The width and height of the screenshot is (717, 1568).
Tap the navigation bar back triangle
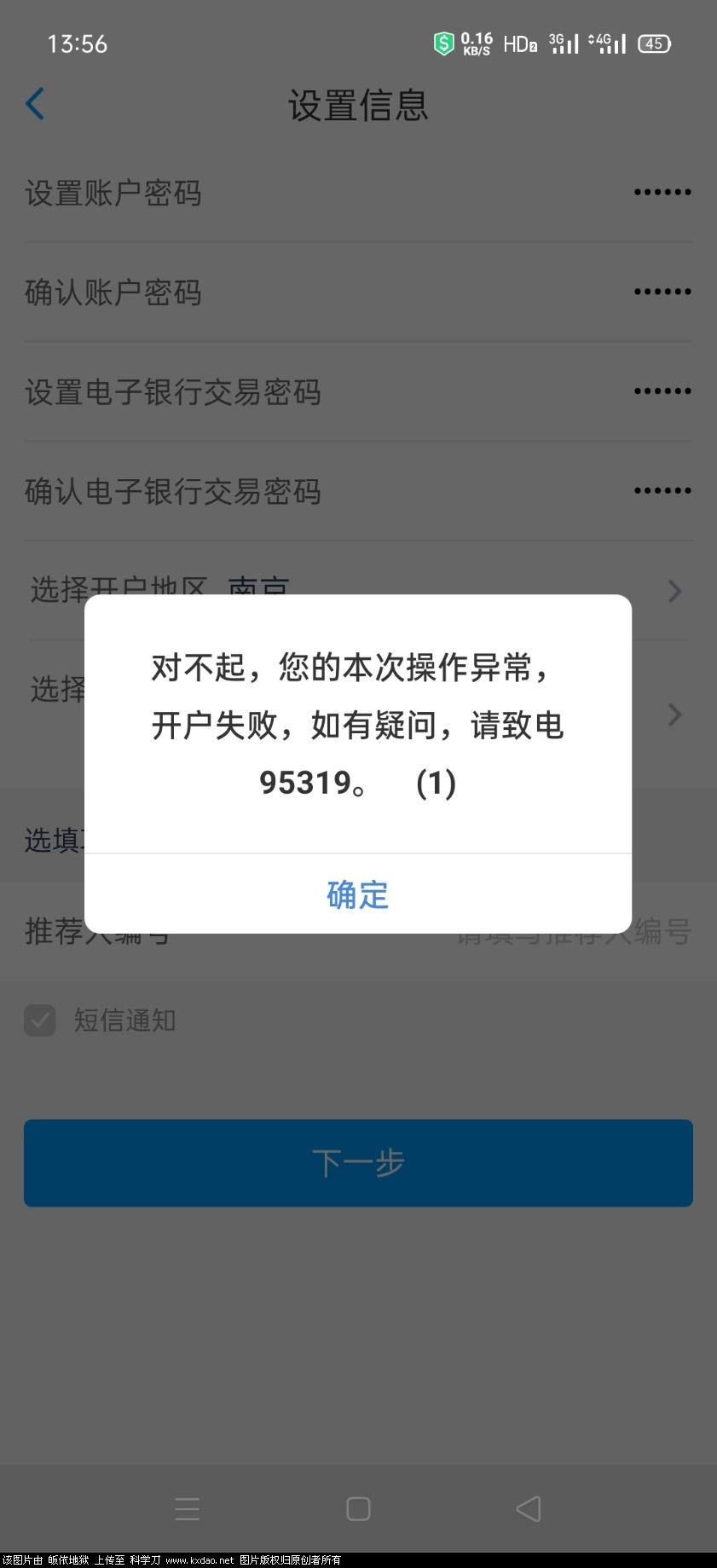529,1508
